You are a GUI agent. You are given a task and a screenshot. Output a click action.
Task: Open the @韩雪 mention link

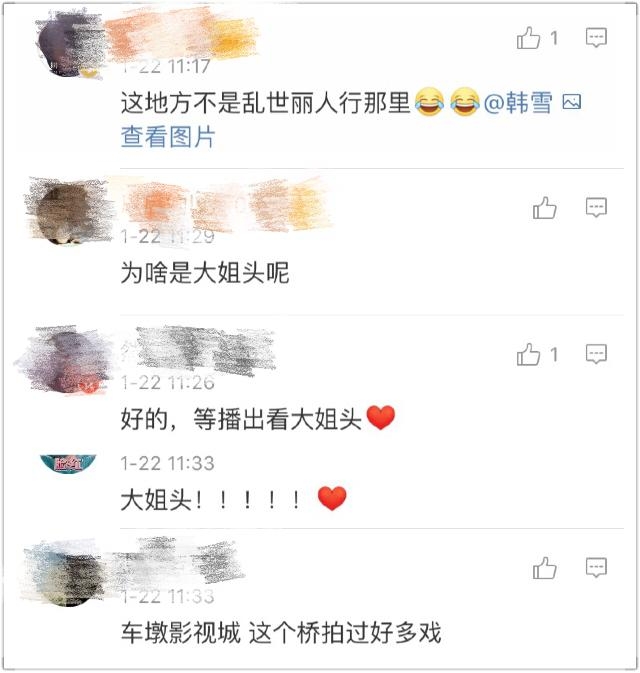coord(518,103)
